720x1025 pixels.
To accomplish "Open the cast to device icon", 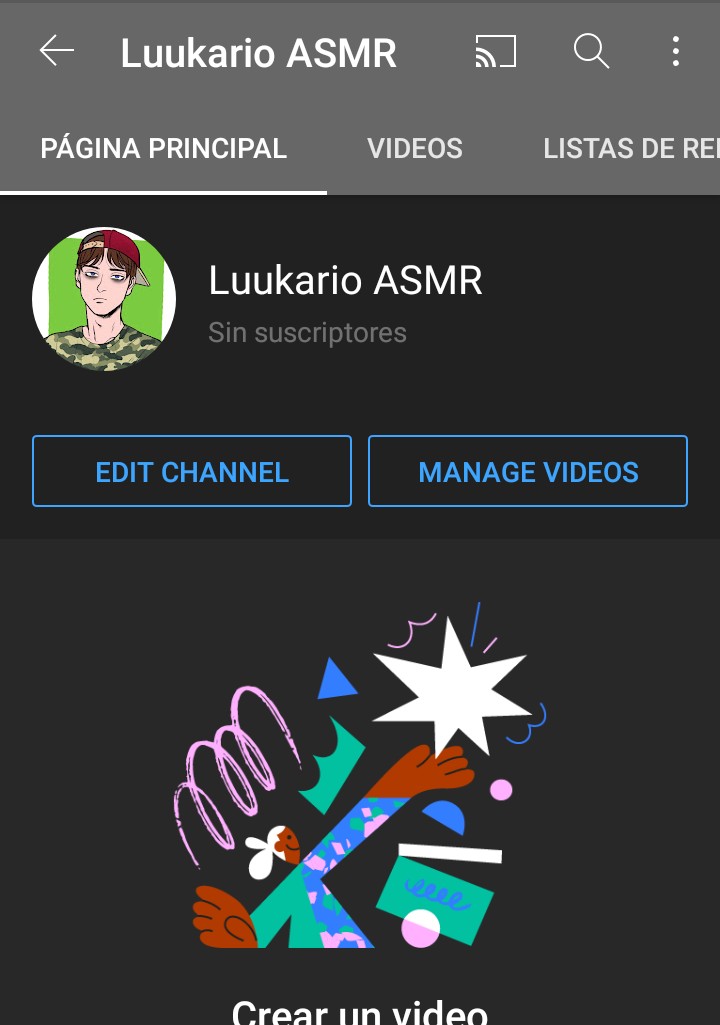I will [496, 51].
